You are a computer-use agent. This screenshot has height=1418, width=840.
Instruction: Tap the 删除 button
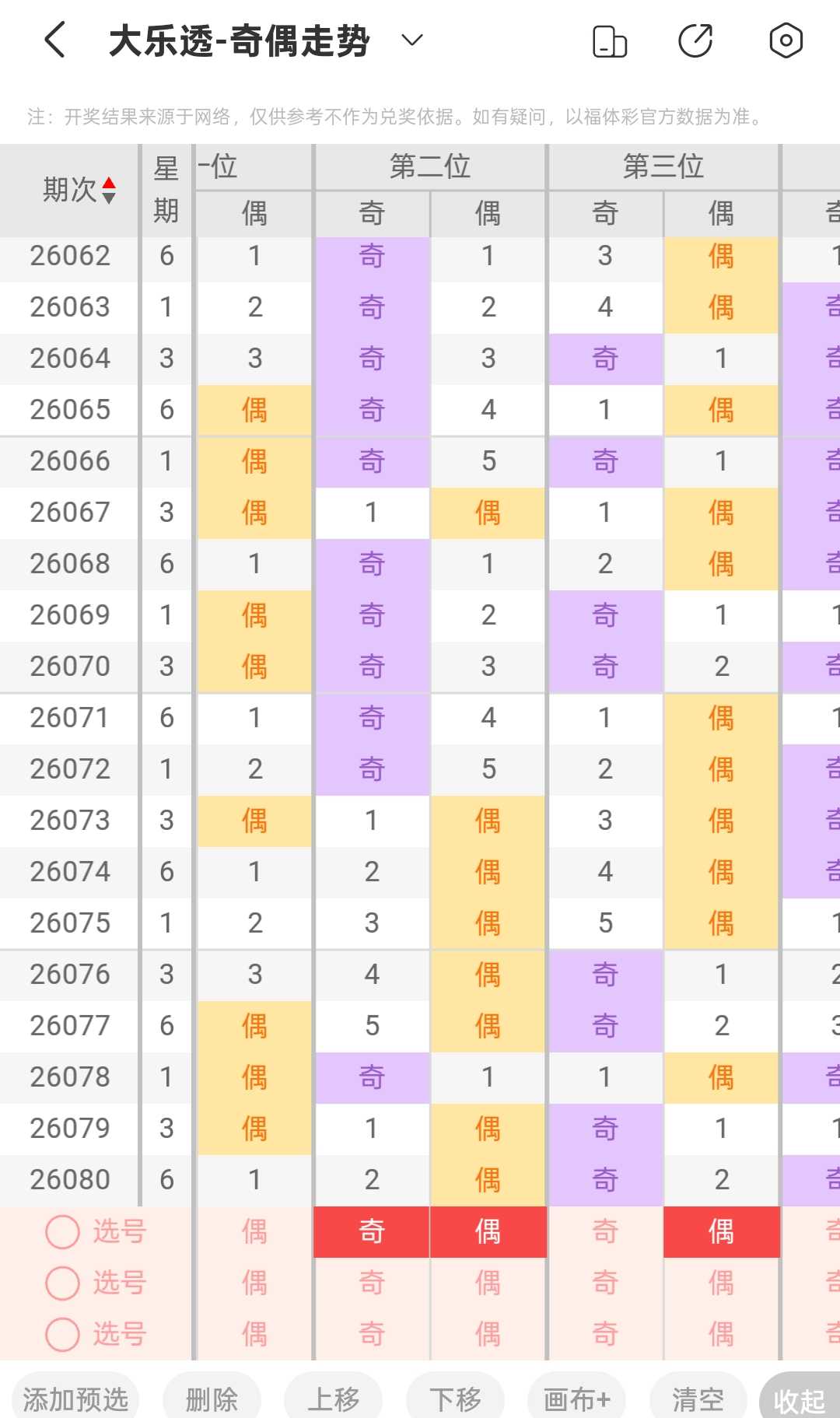pyautogui.click(x=212, y=1399)
